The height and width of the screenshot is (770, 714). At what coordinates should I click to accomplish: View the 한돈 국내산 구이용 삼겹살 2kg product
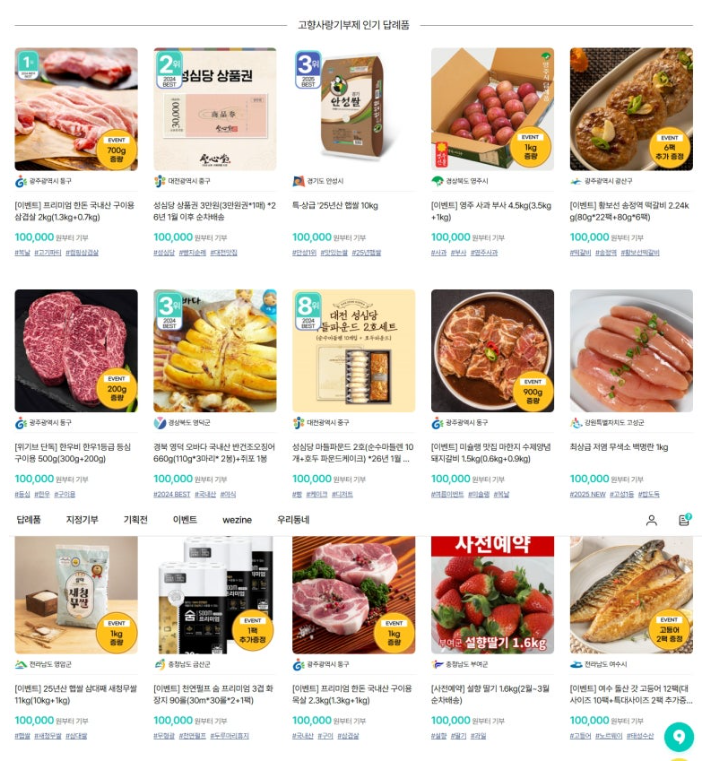(x=76, y=109)
